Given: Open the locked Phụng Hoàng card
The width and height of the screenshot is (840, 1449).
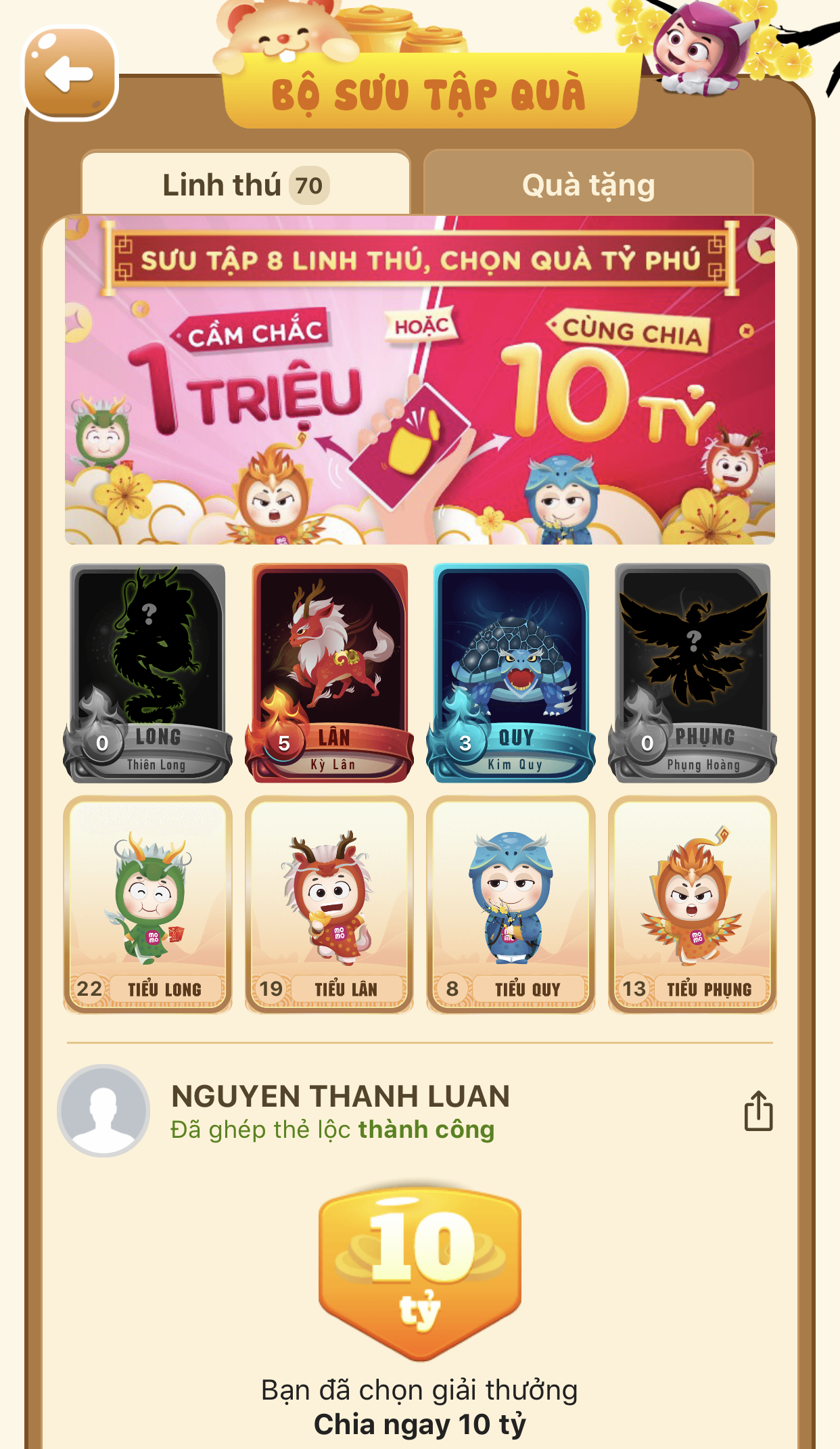Looking at the screenshot, I should (x=693, y=672).
